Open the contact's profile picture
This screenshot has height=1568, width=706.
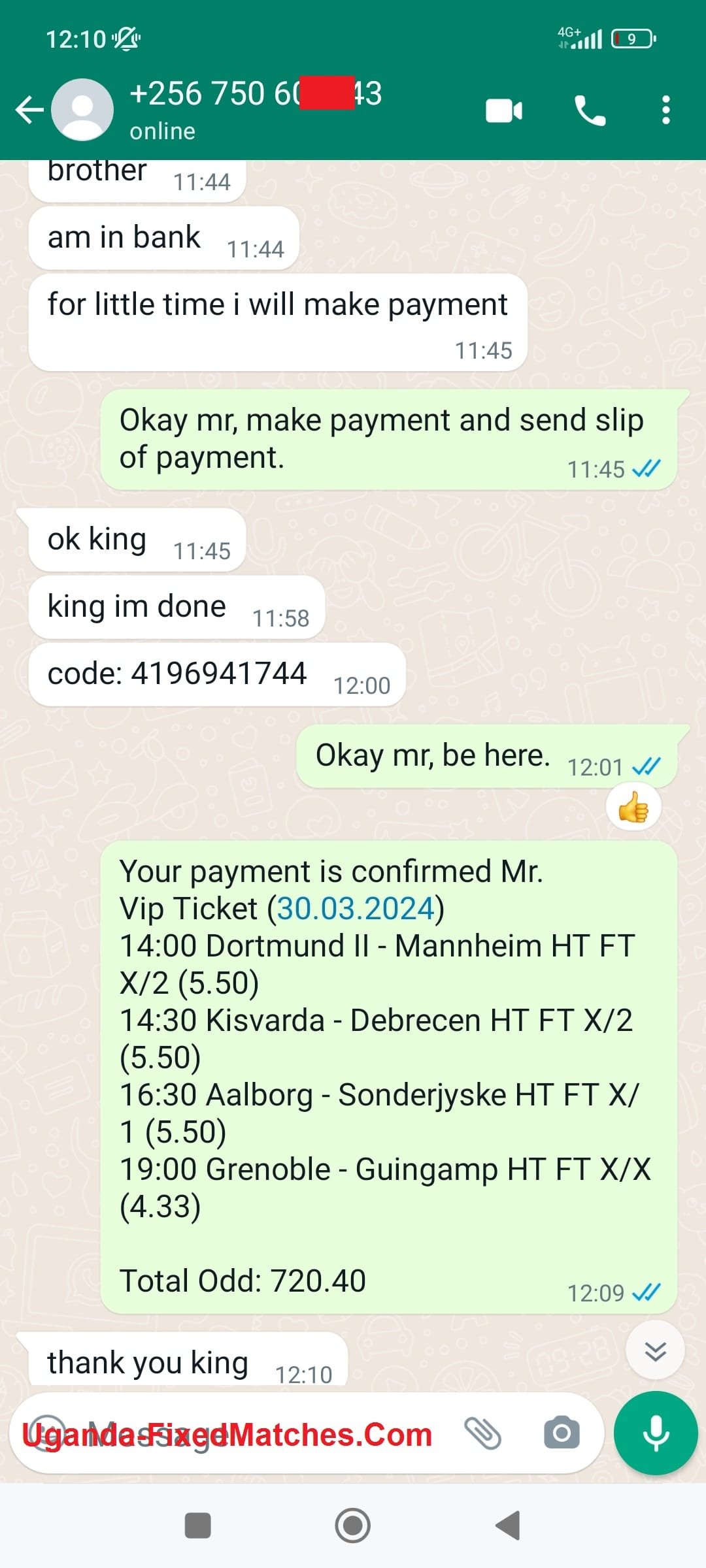pyautogui.click(x=82, y=110)
